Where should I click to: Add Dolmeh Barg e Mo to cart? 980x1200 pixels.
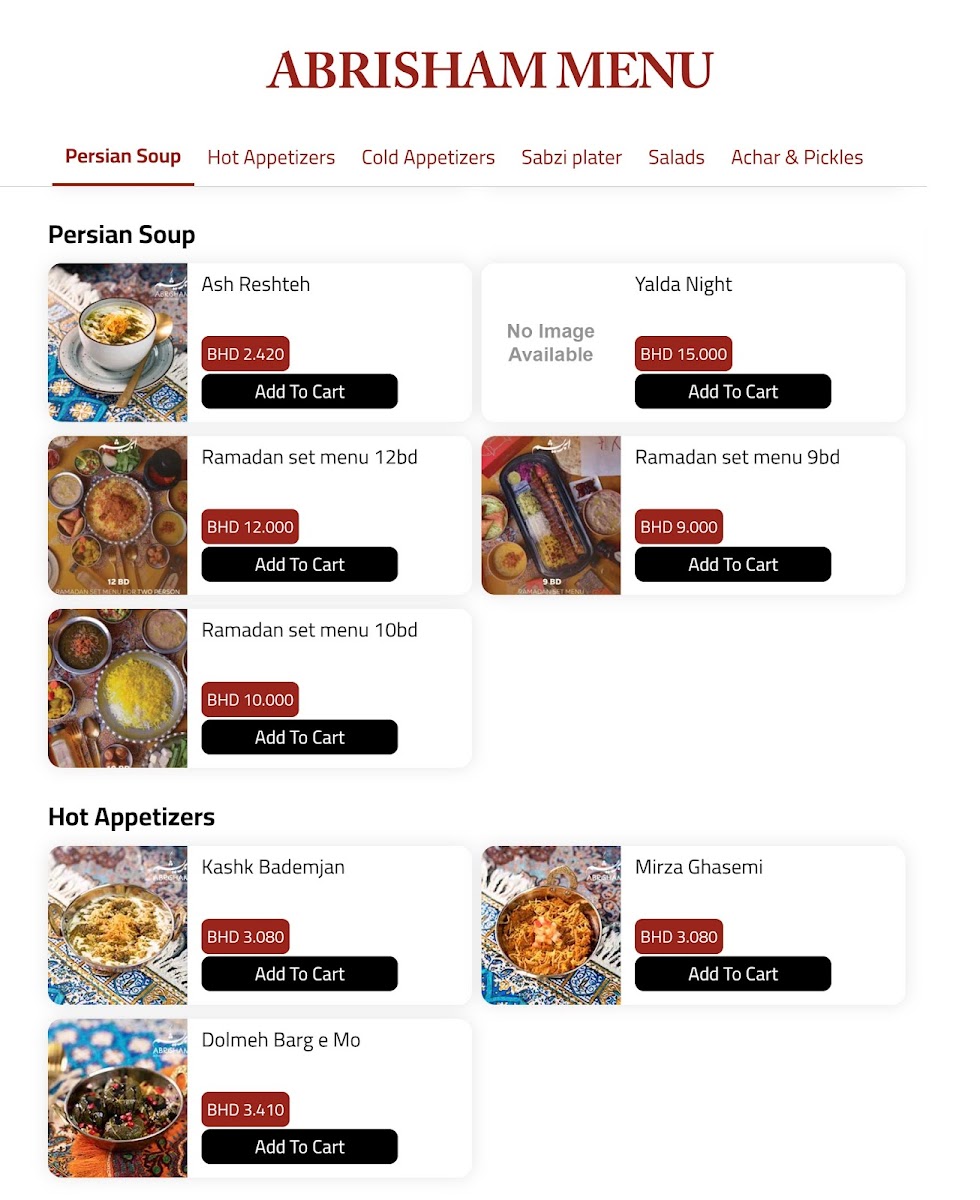(x=299, y=1147)
